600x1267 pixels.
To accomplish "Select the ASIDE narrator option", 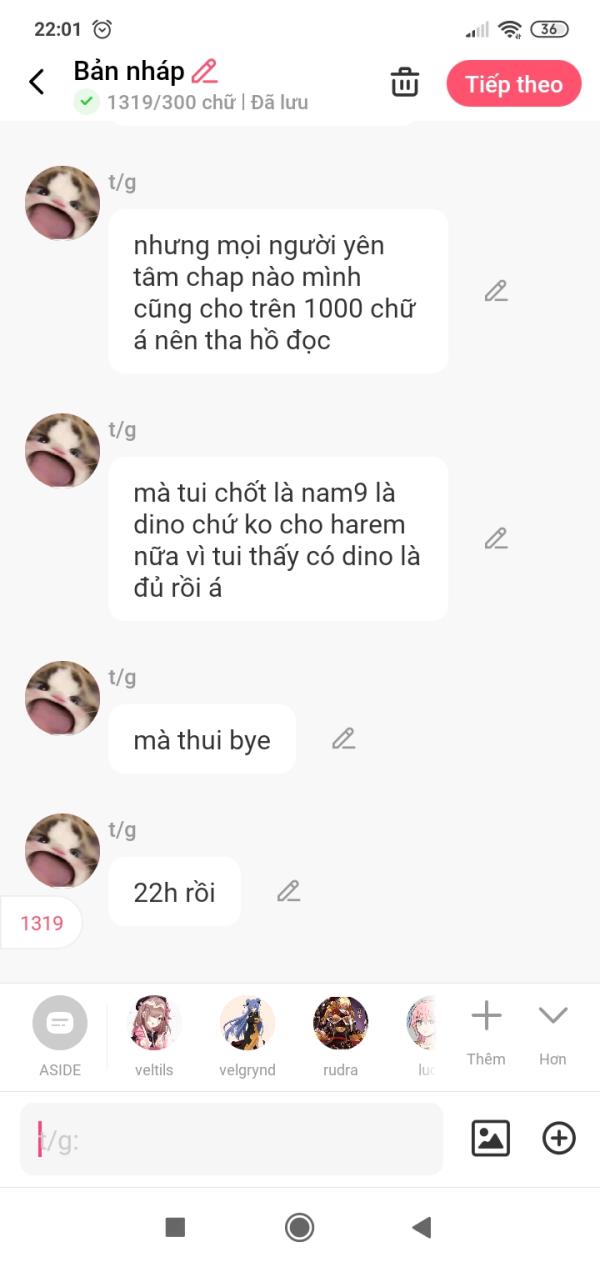I will pos(60,1035).
